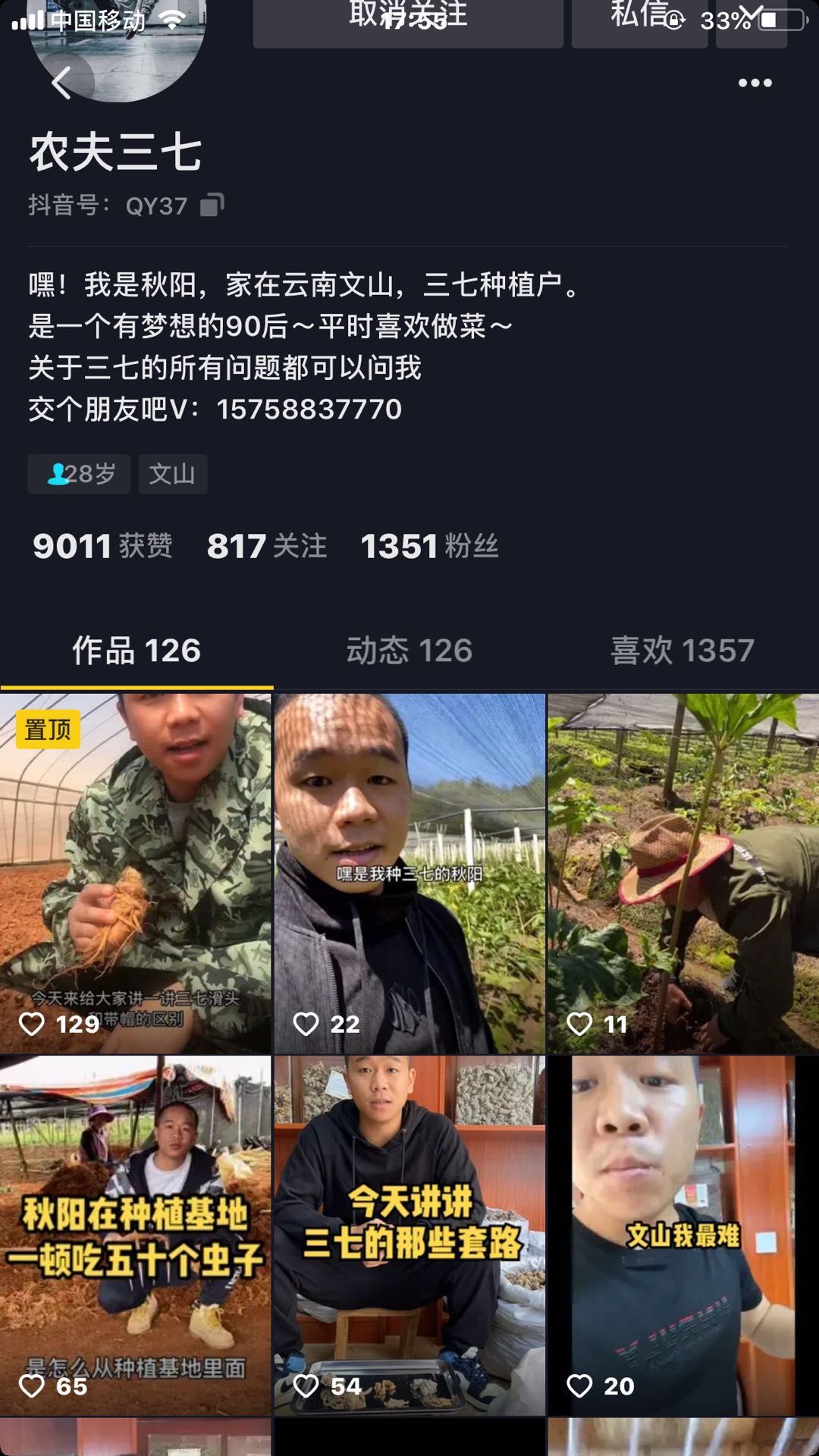
Task: Play the video captioned 嘿是我种三七的秋阳
Action: pyautogui.click(x=409, y=872)
